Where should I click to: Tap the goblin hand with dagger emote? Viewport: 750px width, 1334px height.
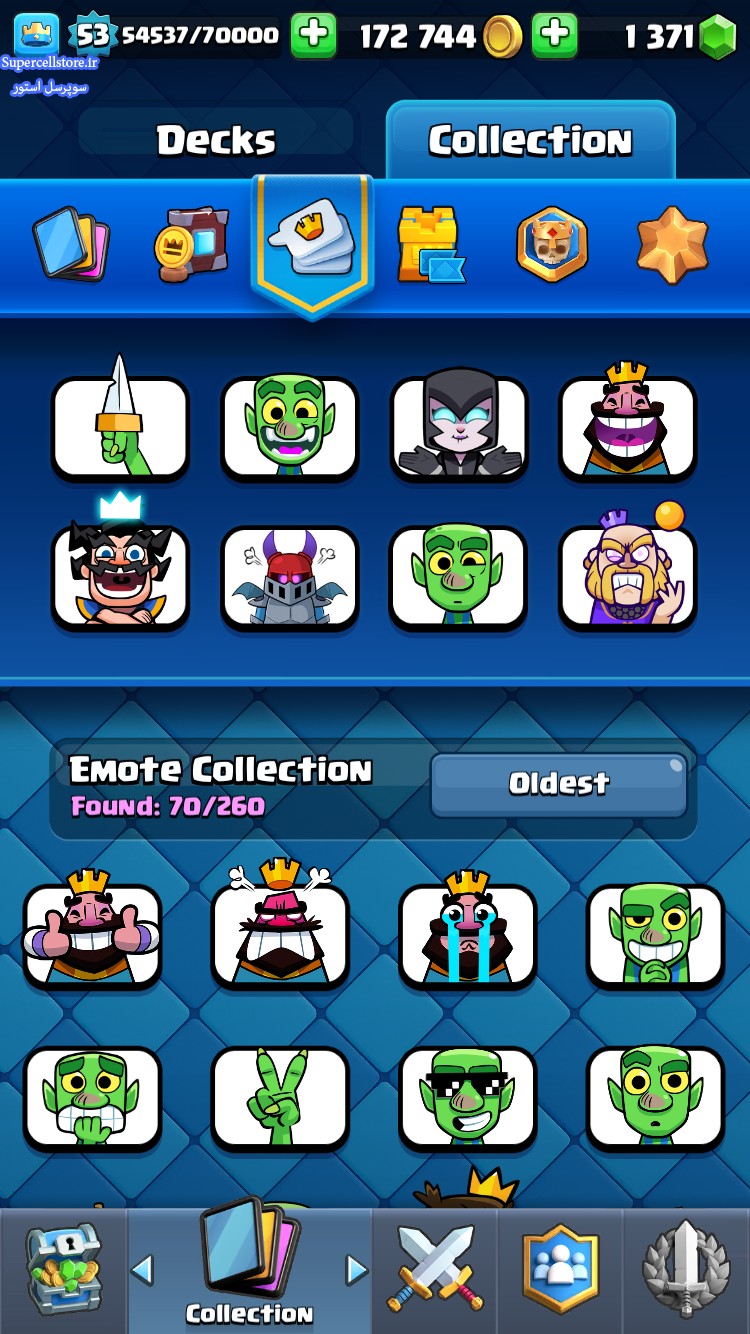point(120,425)
